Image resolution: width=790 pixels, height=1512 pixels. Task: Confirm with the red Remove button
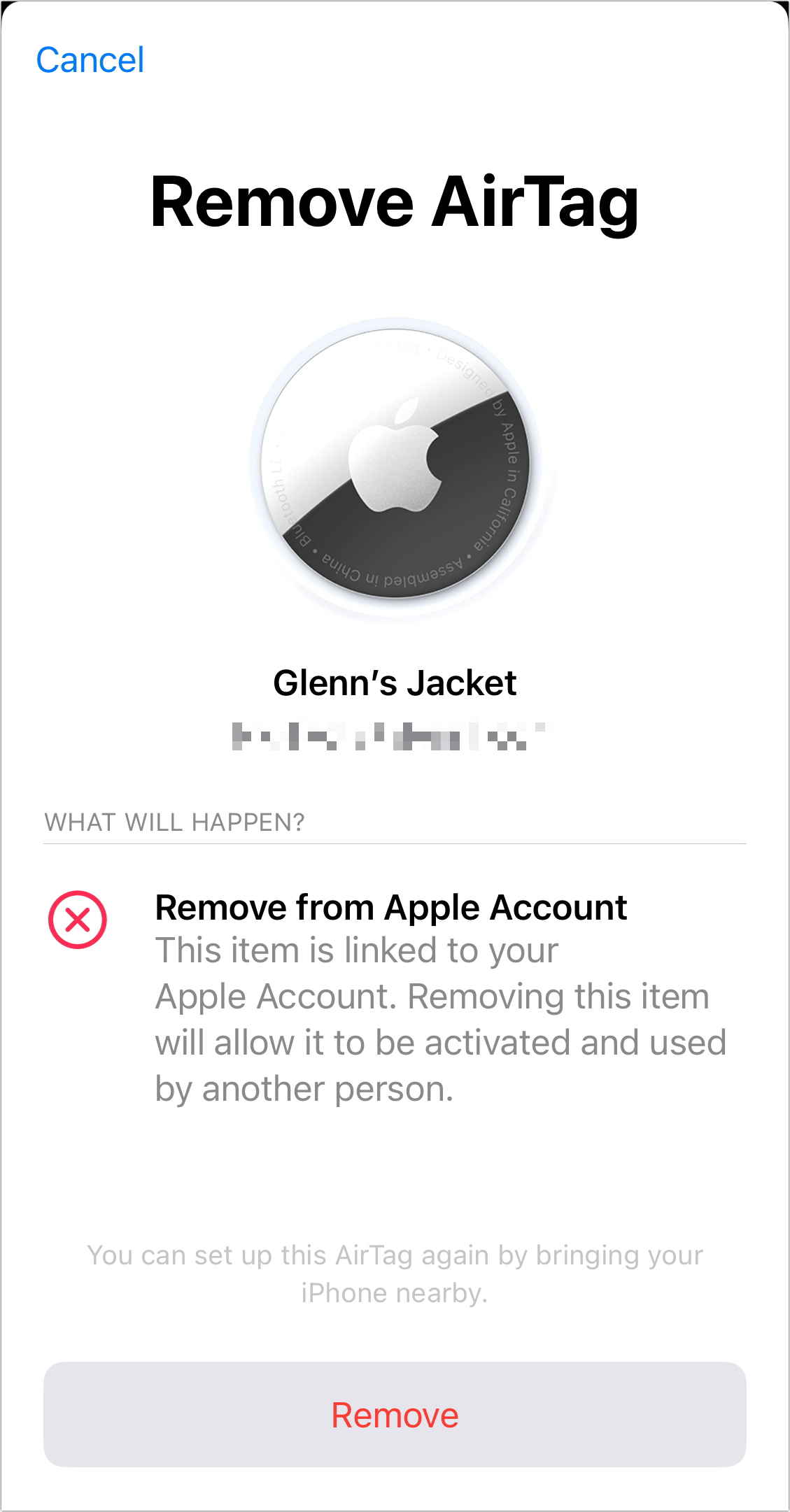(395, 1415)
